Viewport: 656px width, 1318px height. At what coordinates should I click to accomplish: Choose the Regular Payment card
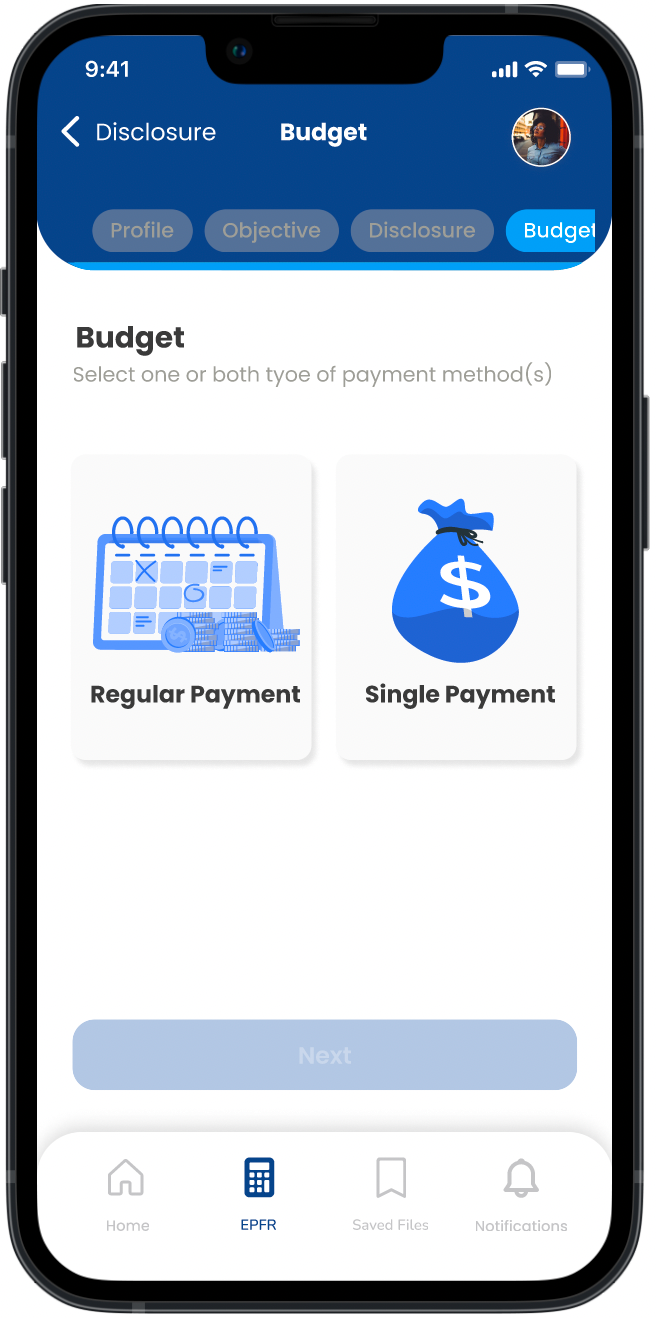point(193,607)
